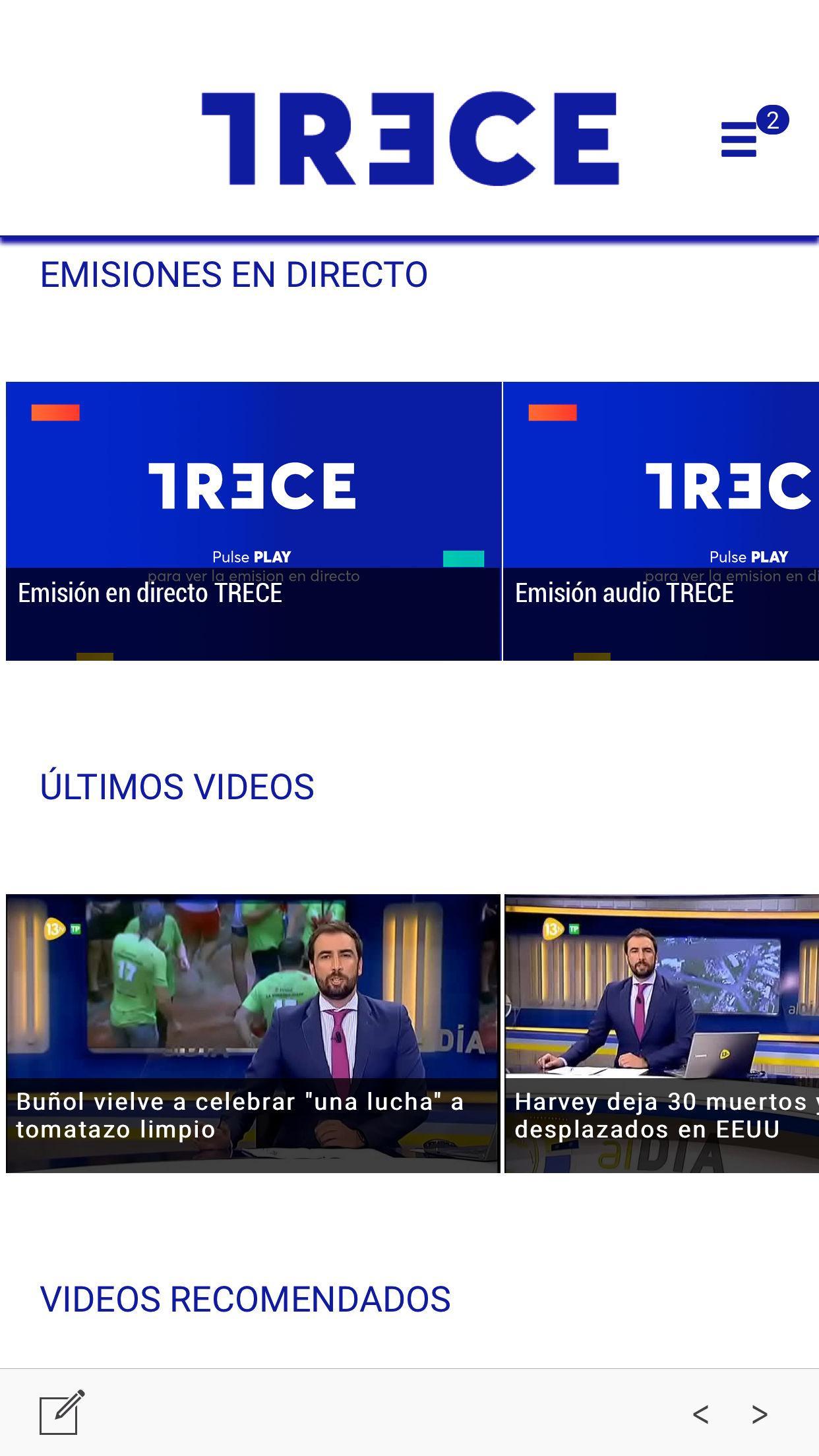Go forward with the right arrow

pos(760,1414)
